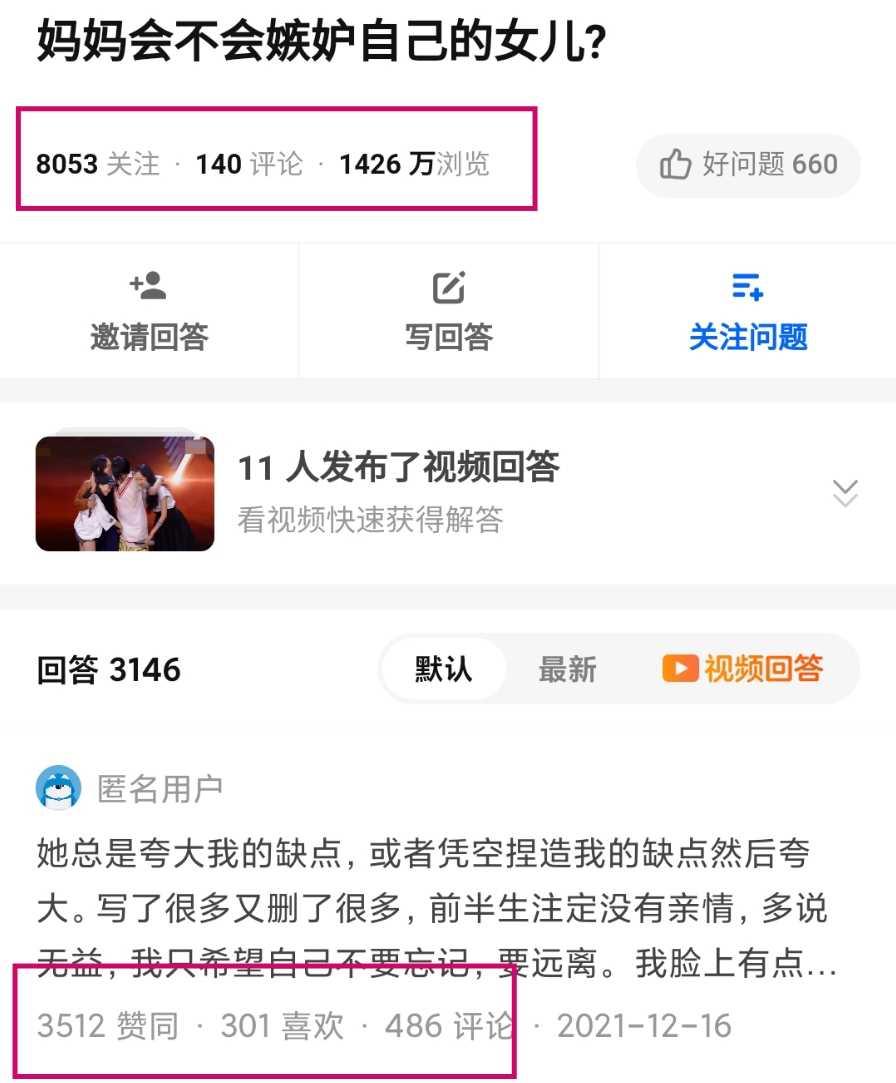Image resolution: width=896 pixels, height=1083 pixels.
Task: Open the 11 人发布了视频回答 video answers card
Action: coord(398,492)
